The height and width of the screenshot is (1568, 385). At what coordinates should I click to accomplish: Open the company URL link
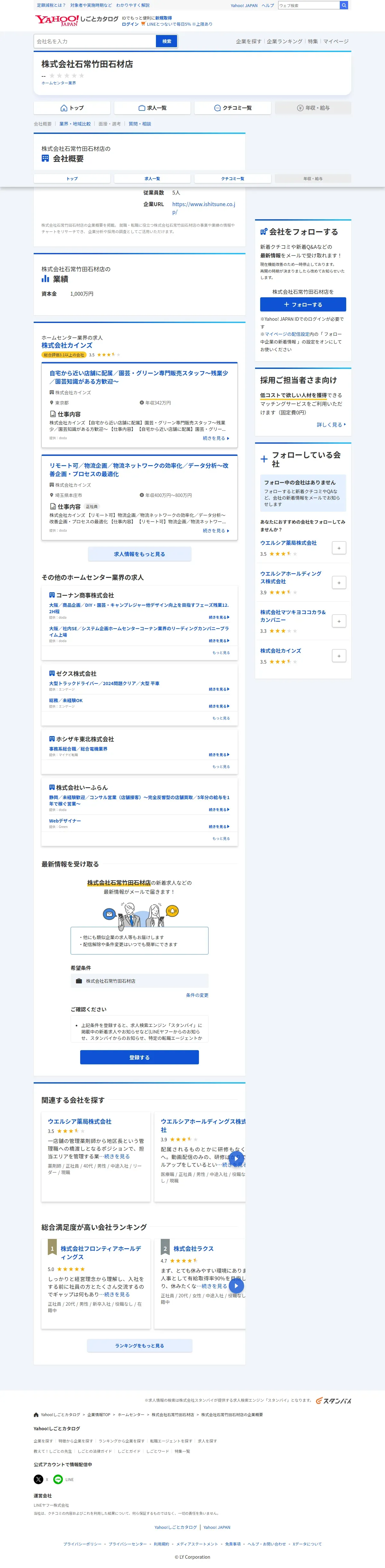click(203, 208)
